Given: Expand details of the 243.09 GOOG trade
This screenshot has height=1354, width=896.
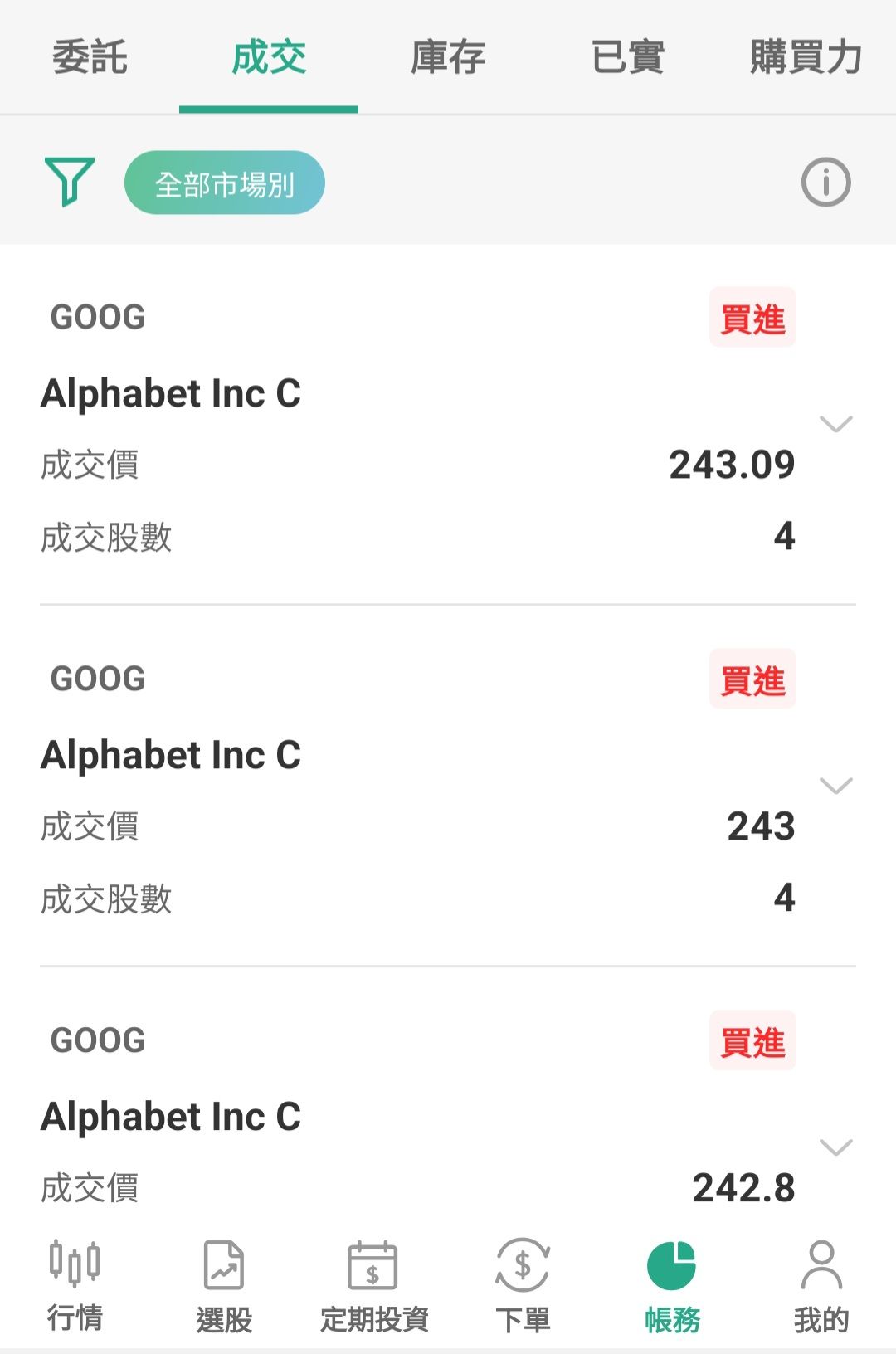Looking at the screenshot, I should (836, 423).
